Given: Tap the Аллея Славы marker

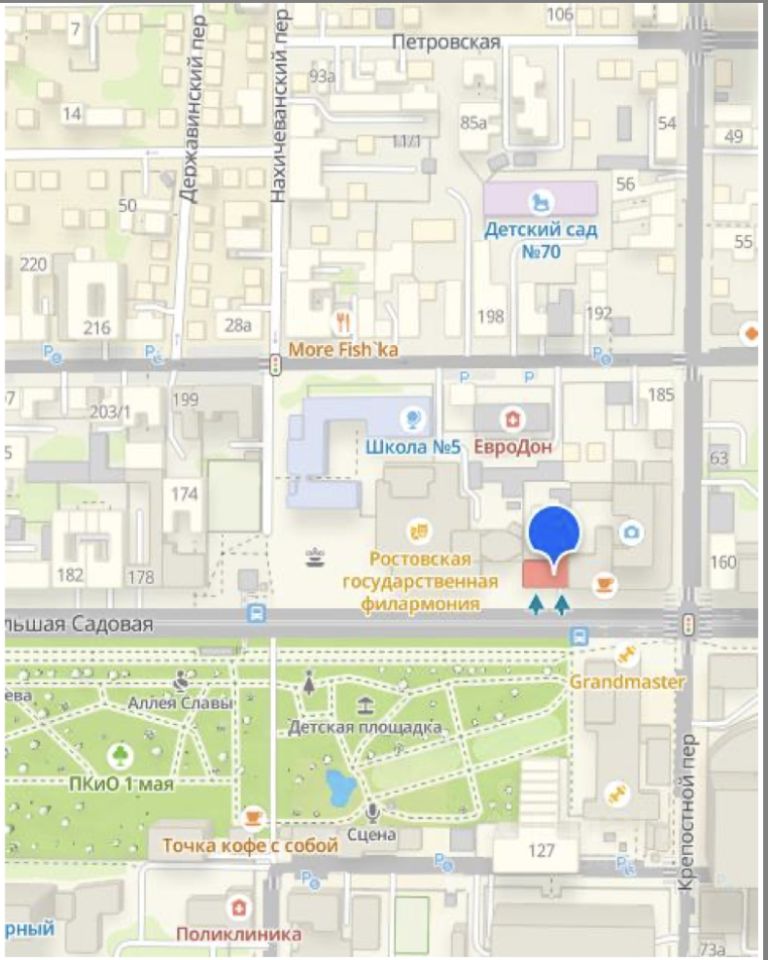Looking at the screenshot, I should pos(180,681).
